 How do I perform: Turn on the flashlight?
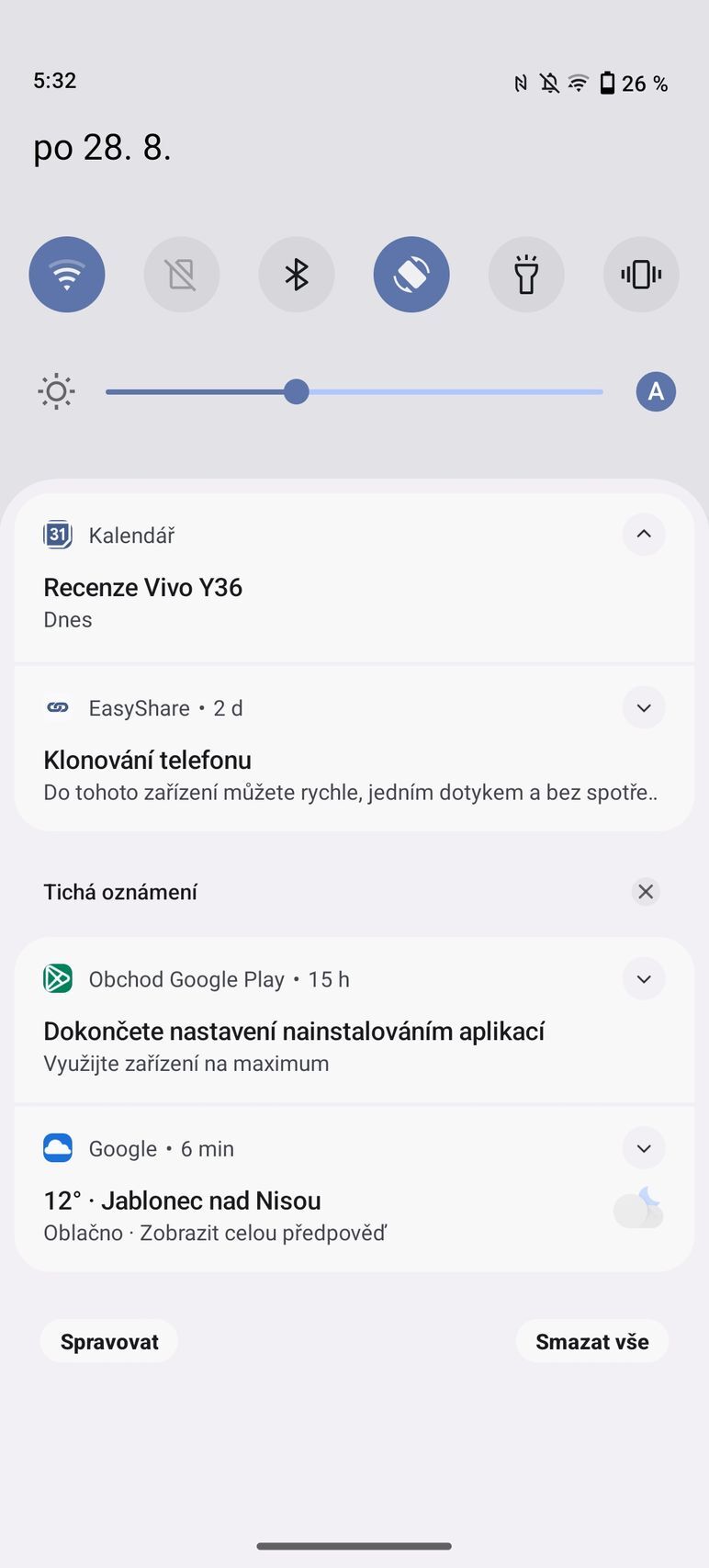(x=526, y=275)
